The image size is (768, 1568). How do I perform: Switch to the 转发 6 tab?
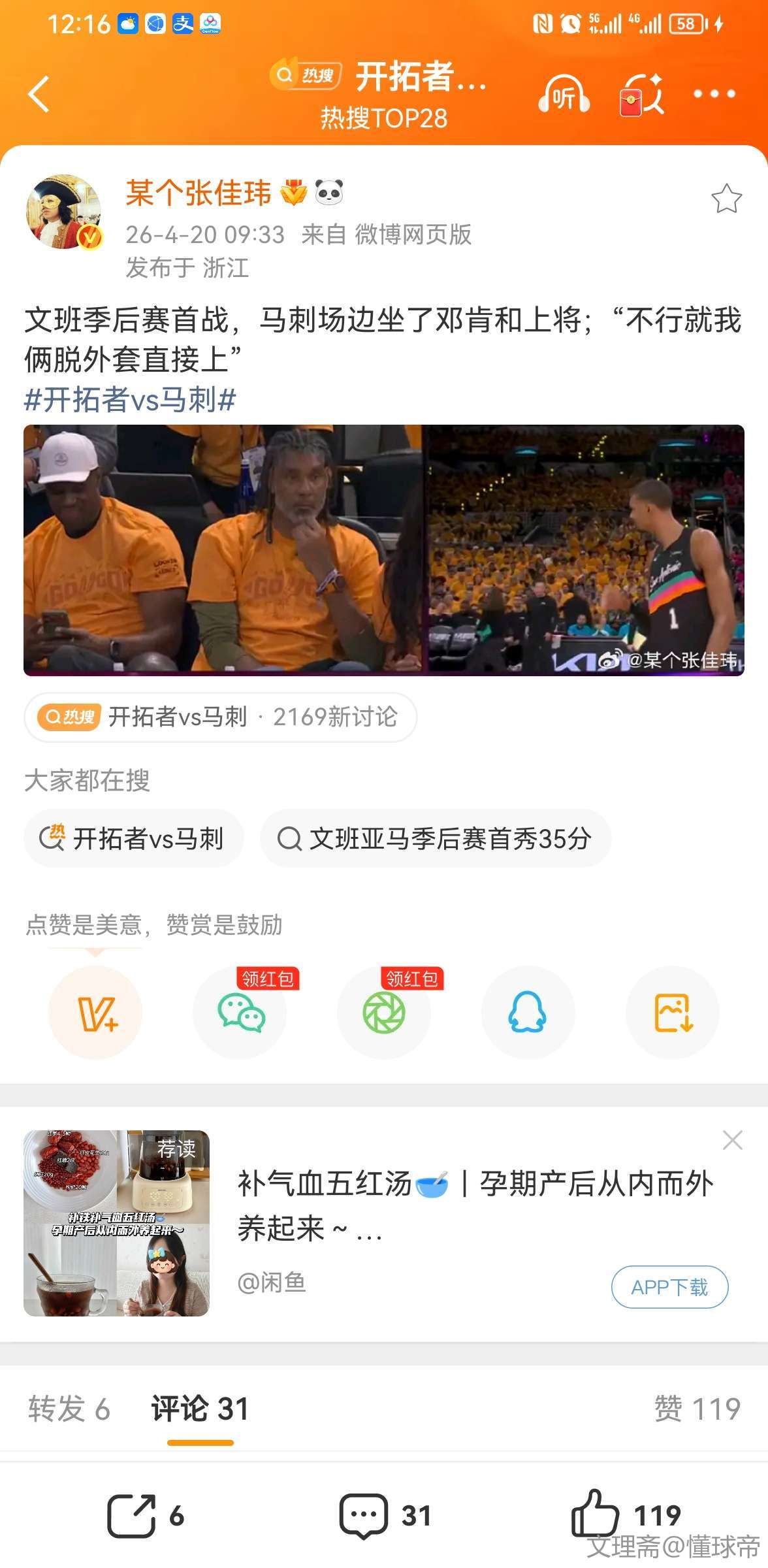[69, 1409]
